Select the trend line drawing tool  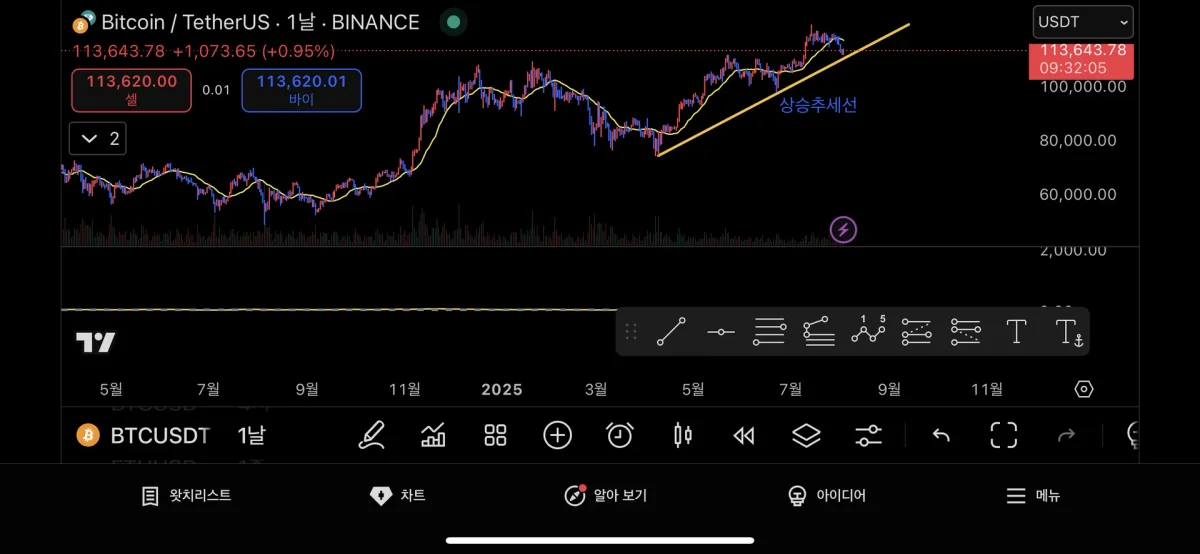(671, 331)
